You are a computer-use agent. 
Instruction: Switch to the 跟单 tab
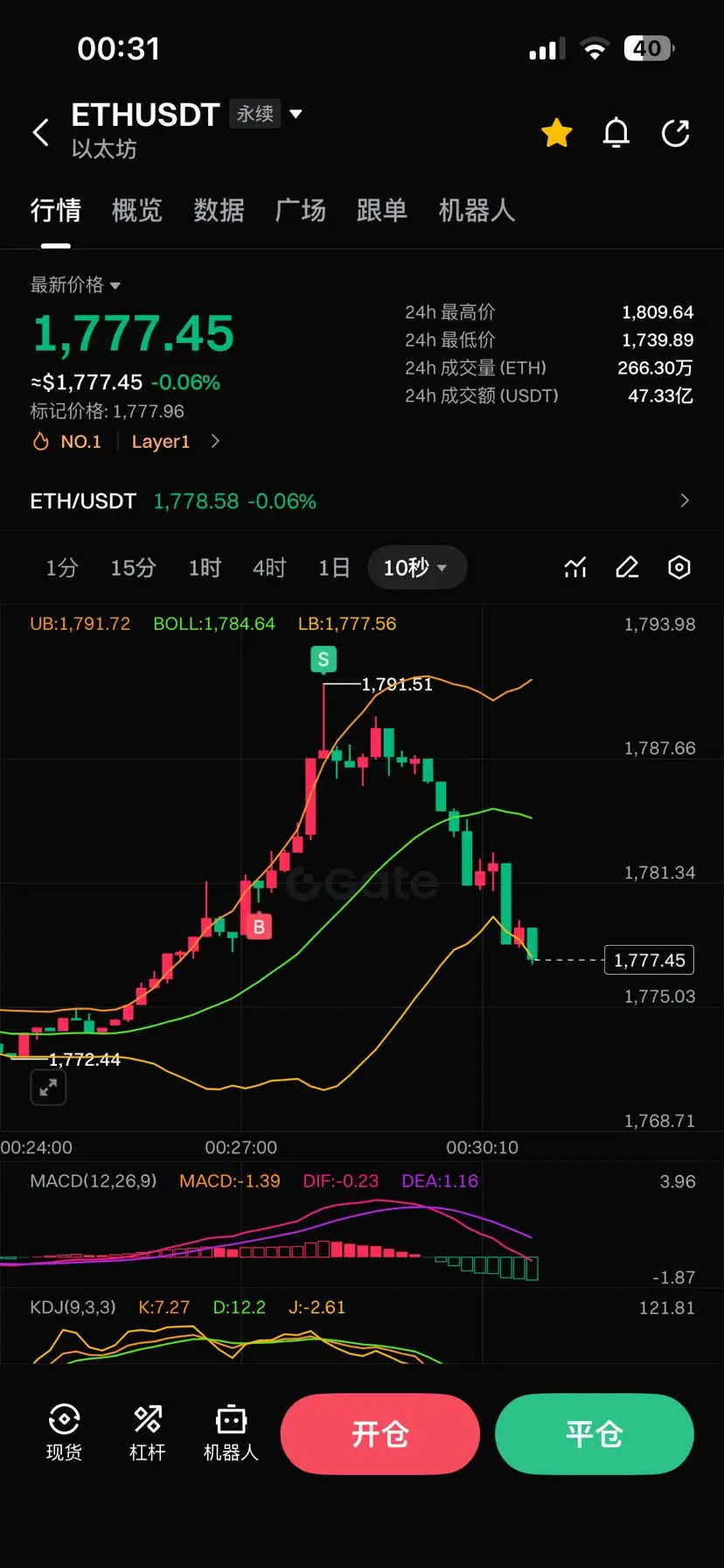382,210
